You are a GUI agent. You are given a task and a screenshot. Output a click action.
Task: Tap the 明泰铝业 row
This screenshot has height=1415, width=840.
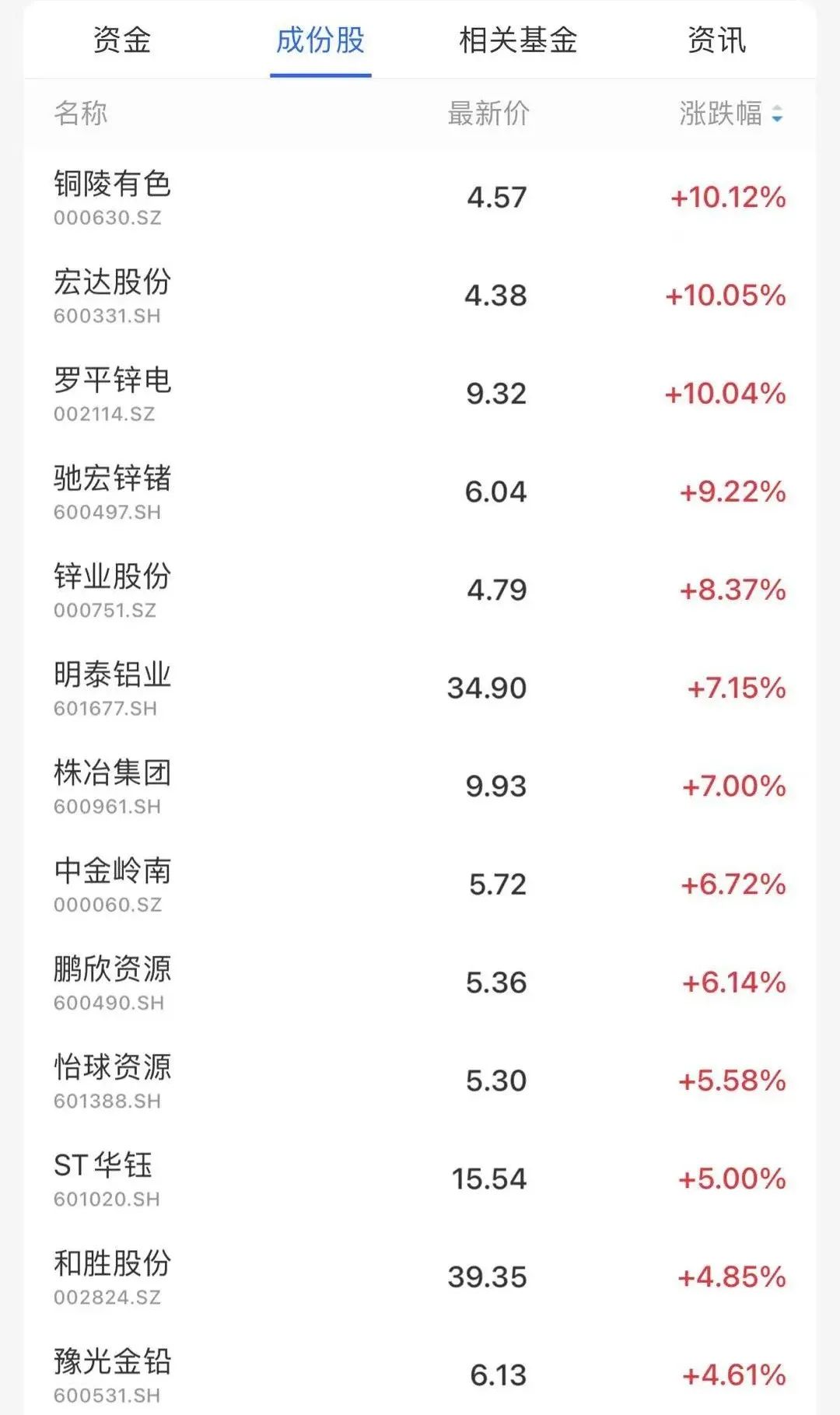pyautogui.click(x=113, y=688)
